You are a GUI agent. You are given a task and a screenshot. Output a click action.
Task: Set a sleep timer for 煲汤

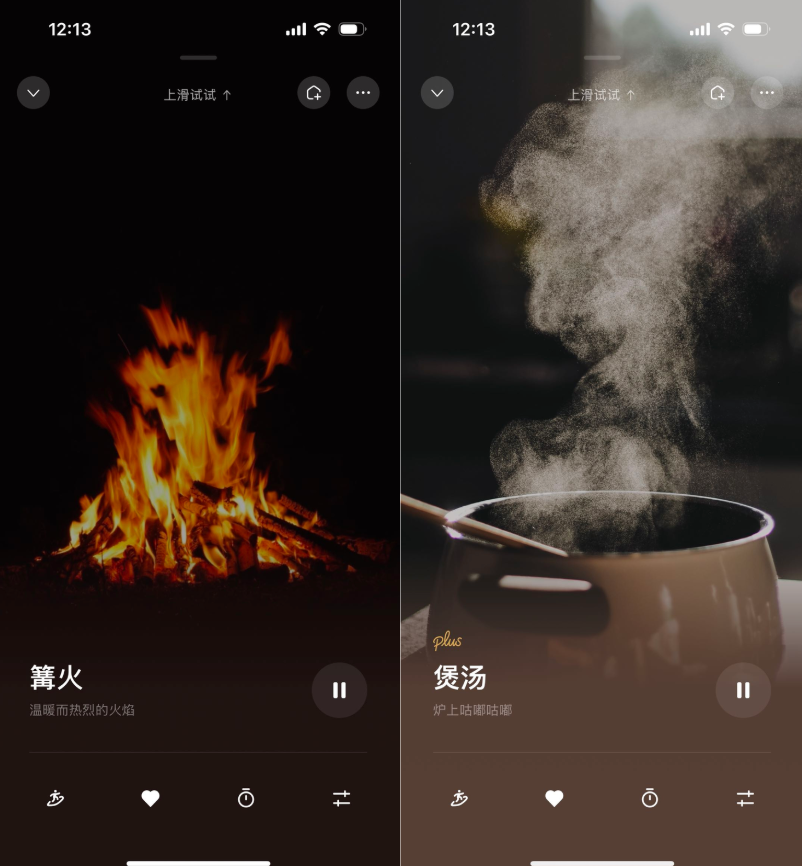click(x=650, y=798)
